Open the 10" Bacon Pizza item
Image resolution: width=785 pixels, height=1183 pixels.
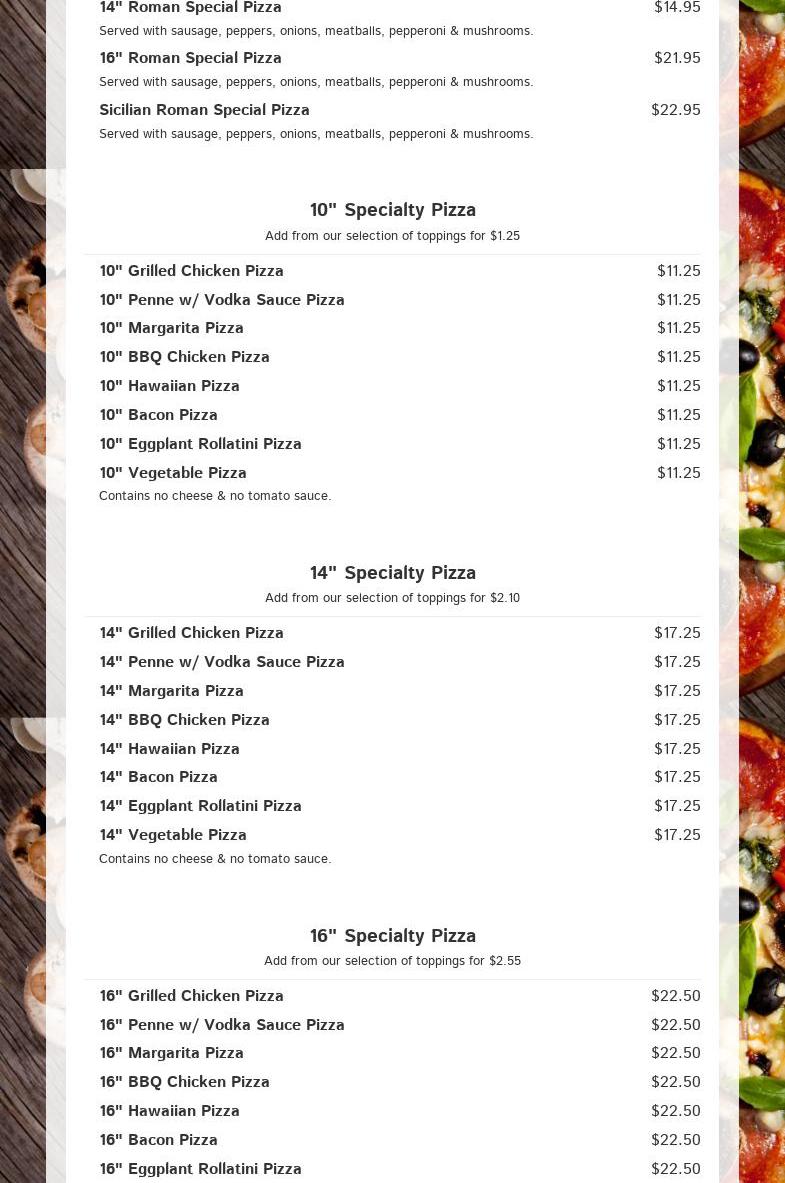point(158,415)
